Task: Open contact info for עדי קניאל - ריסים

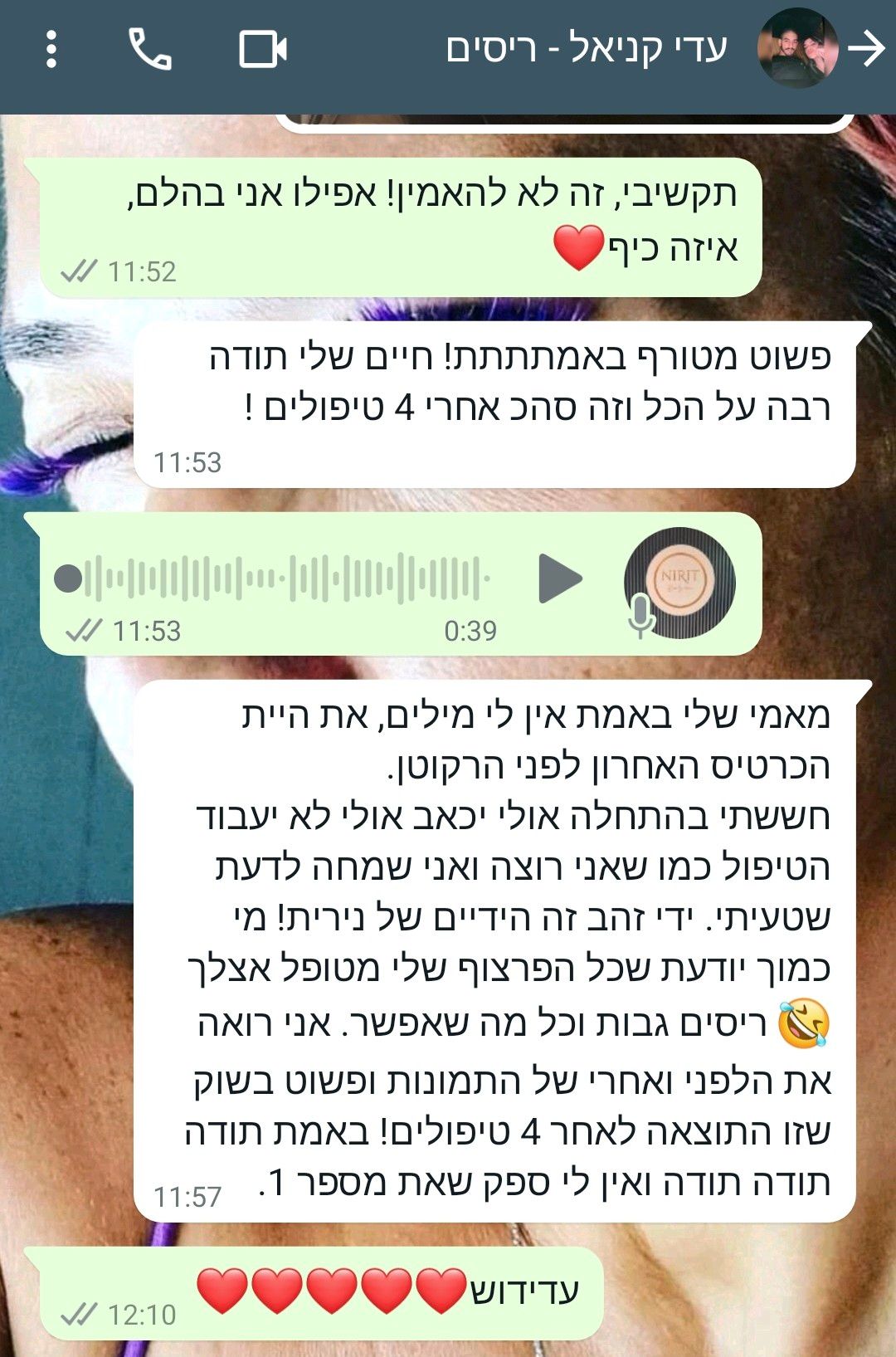Action: point(586,50)
